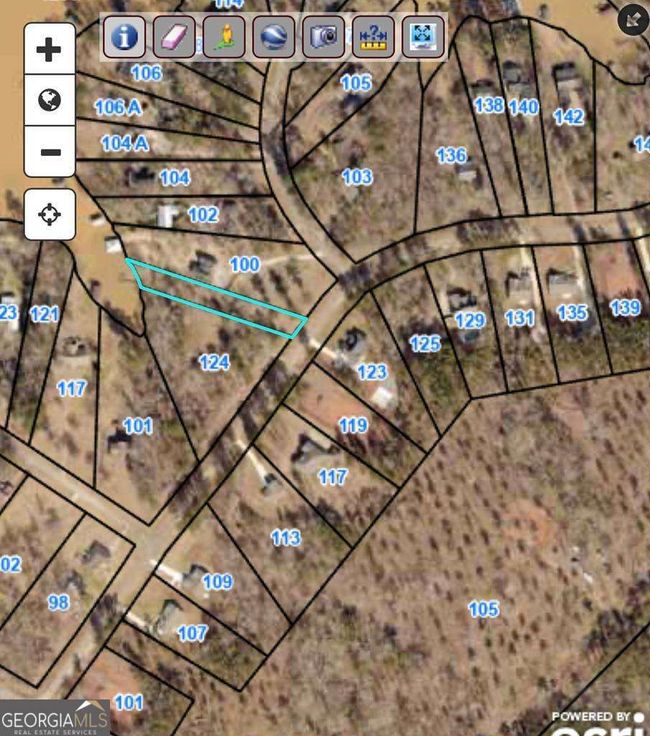Zoom in on the map

[50, 49]
